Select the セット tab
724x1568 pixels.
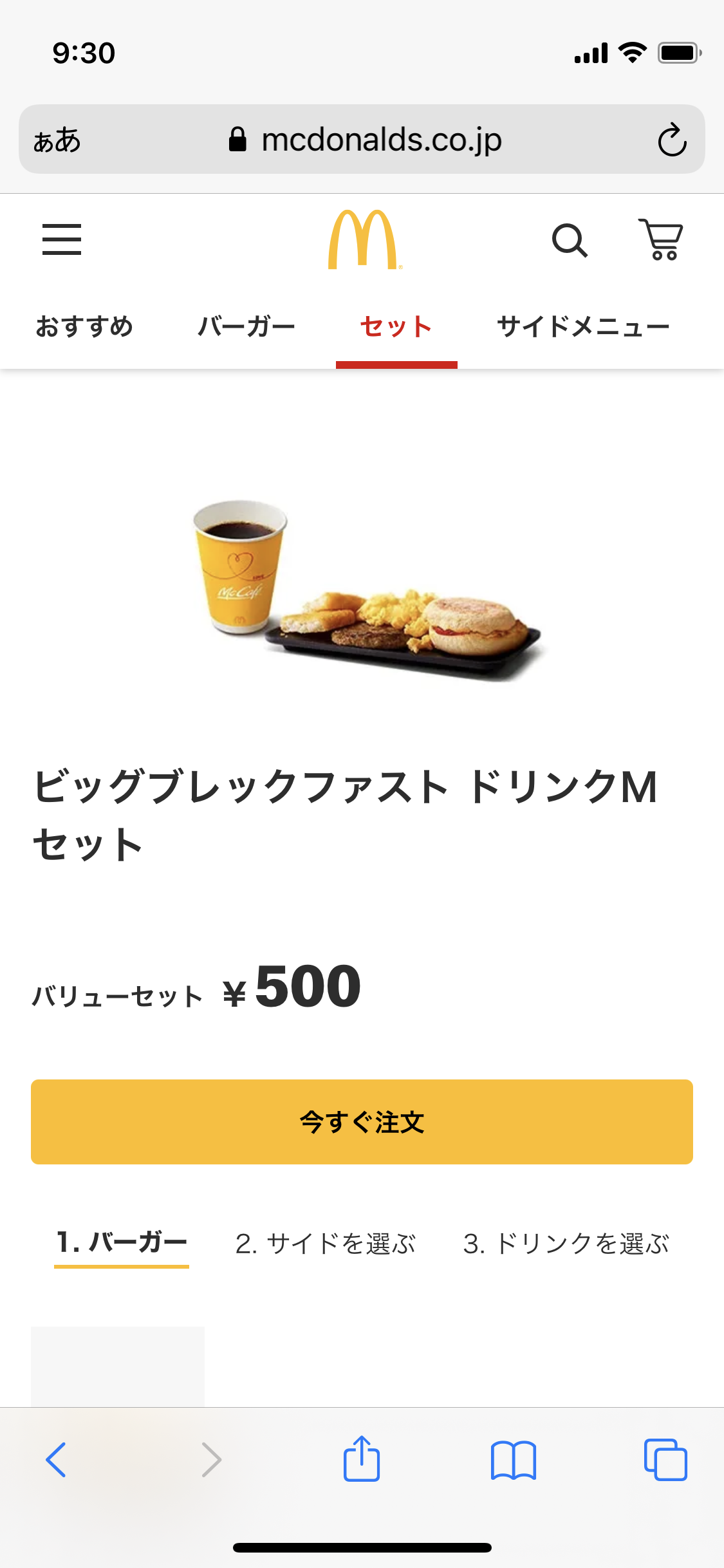click(396, 327)
